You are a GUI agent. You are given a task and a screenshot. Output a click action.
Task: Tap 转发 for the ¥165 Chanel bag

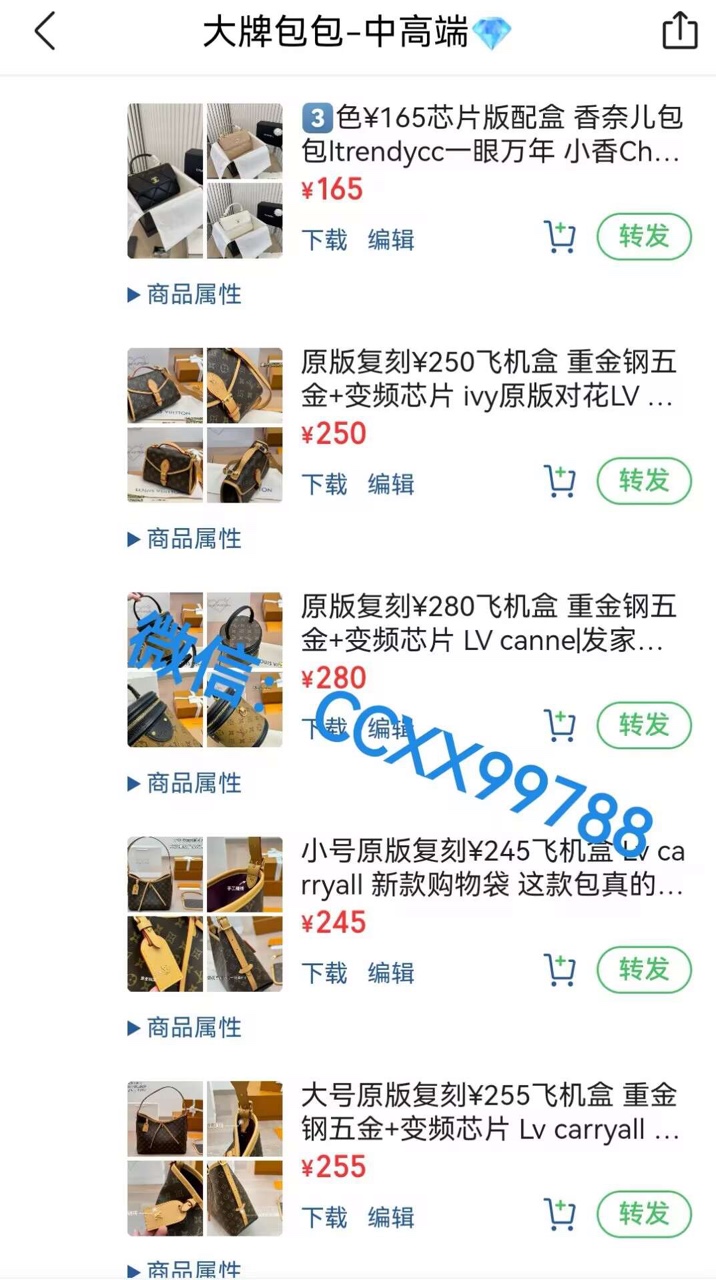pyautogui.click(x=644, y=237)
